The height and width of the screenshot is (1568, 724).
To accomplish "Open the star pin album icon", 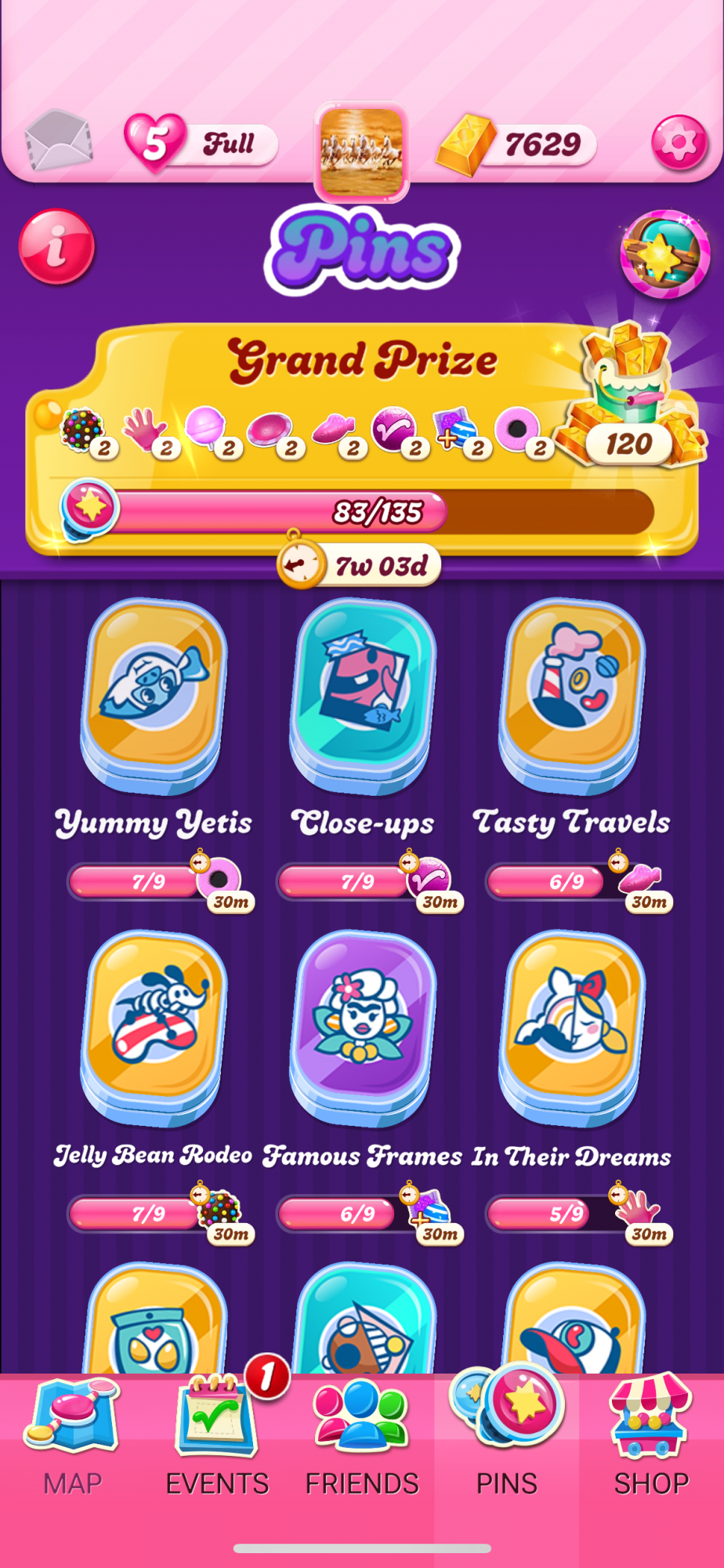I will pyautogui.click(x=664, y=255).
